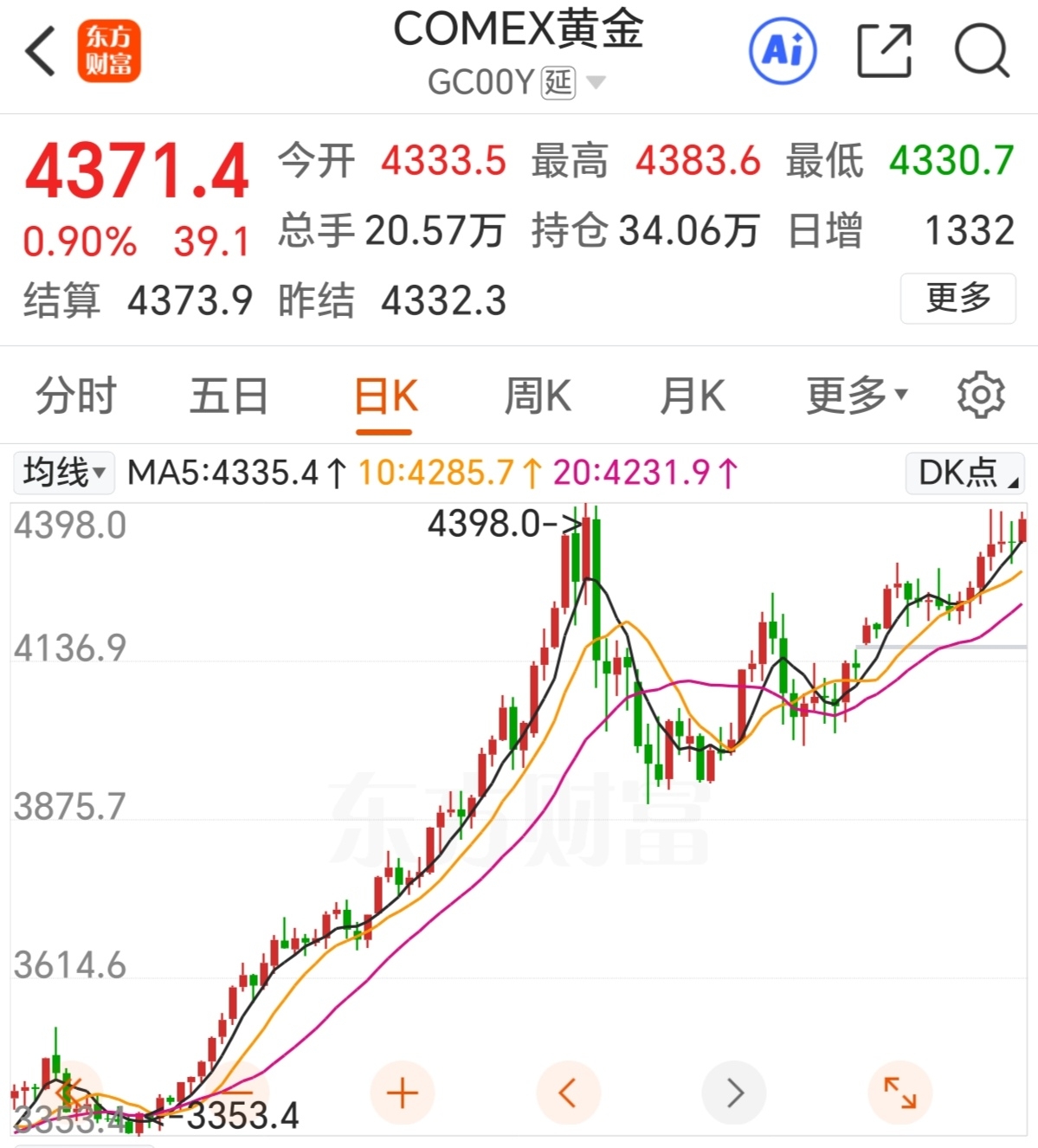Viewport: 1038px width, 1148px height.
Task: Tap the fullscreen expand icon
Action: point(899,1093)
